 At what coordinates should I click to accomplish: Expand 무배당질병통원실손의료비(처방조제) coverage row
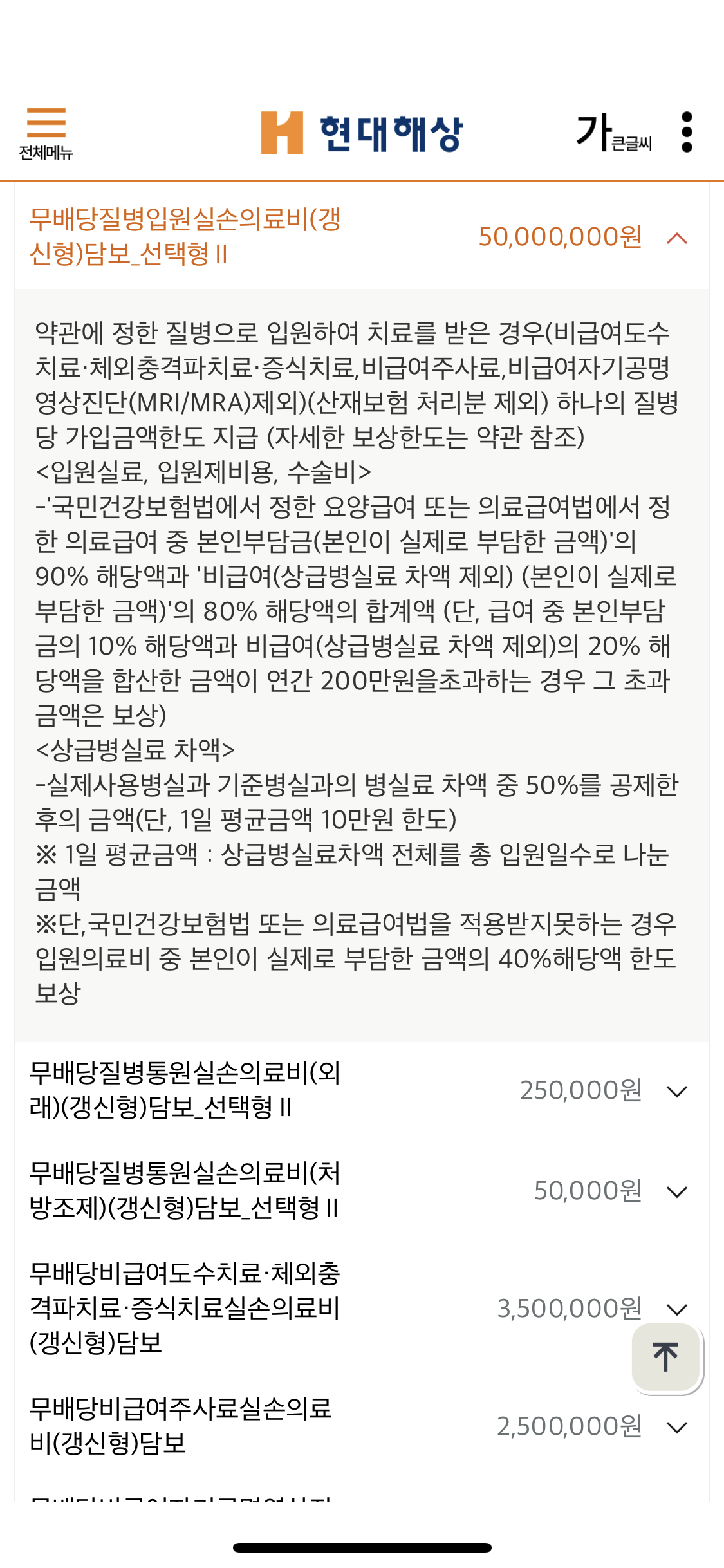click(x=362, y=1190)
